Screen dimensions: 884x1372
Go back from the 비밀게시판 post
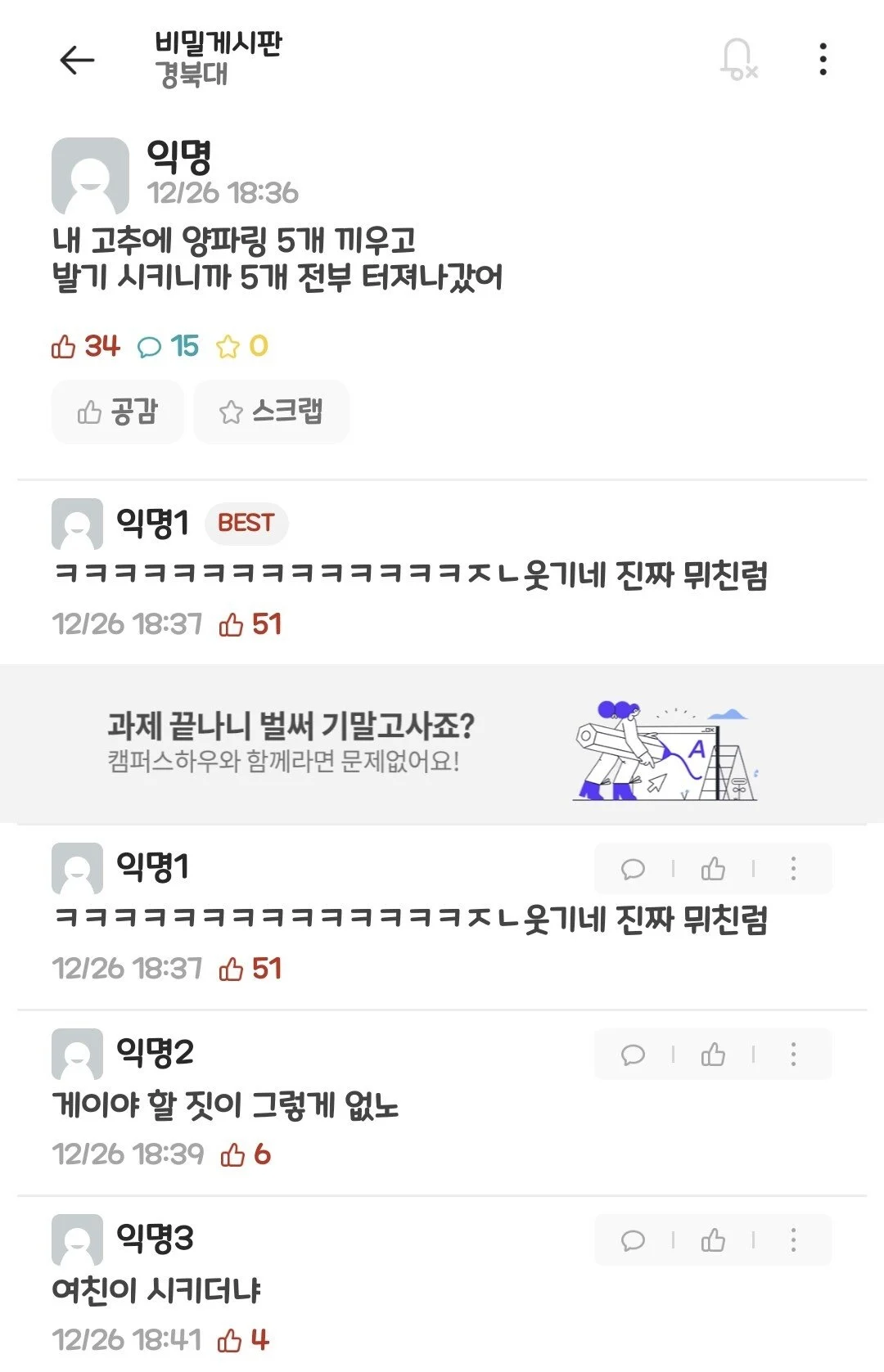[x=78, y=60]
